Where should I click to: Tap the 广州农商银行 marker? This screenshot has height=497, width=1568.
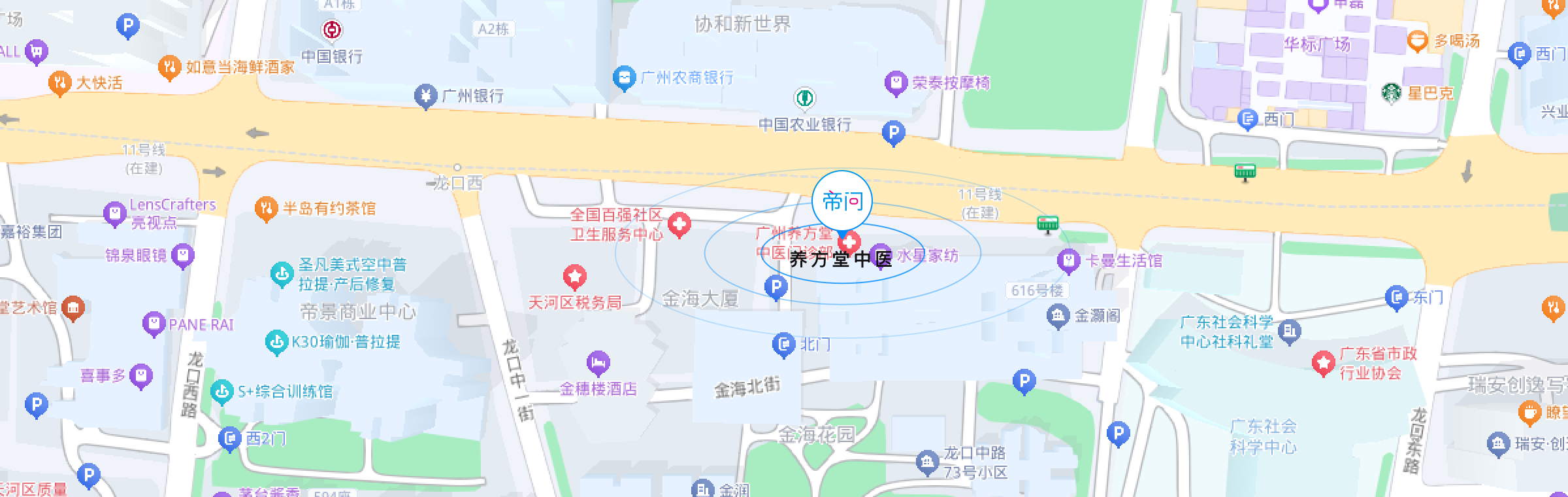625,78
